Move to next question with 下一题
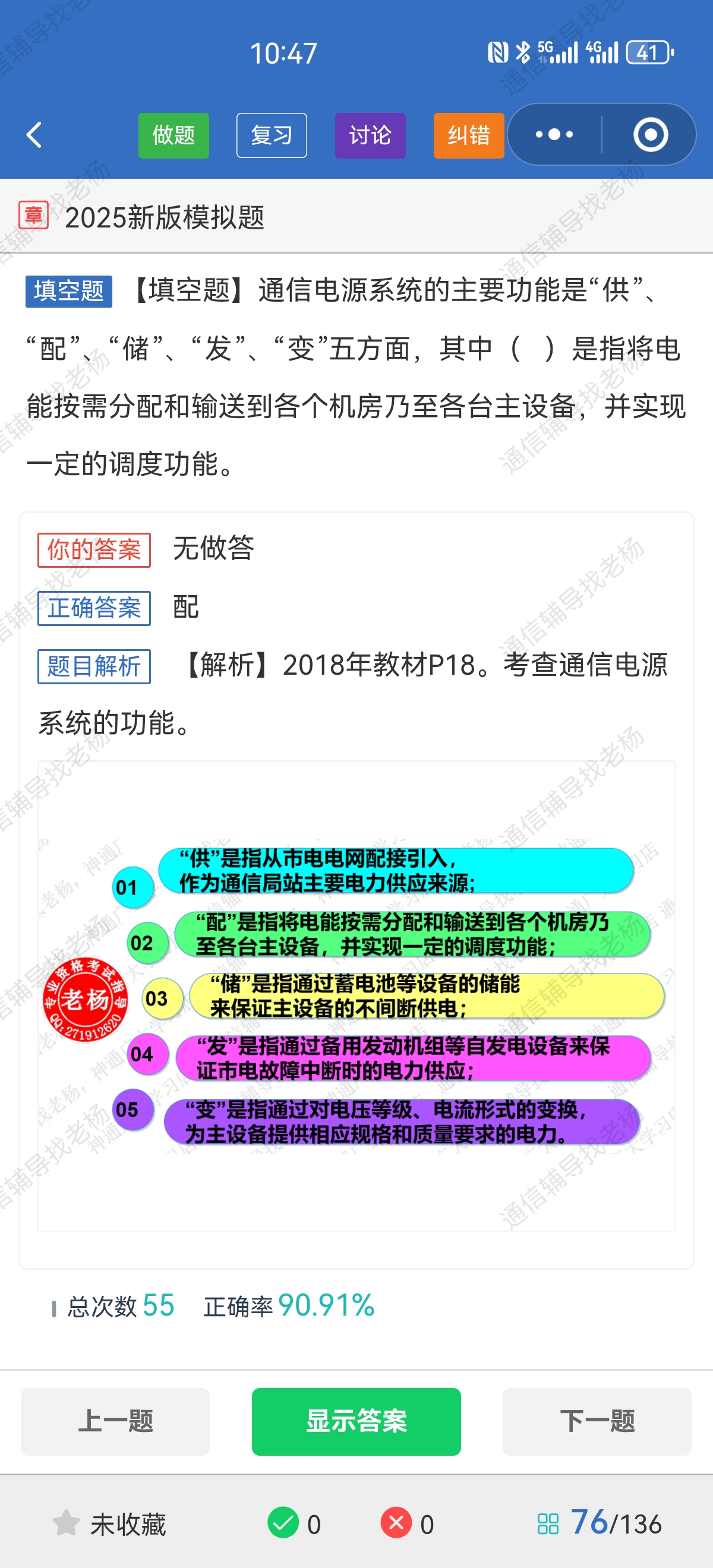 (597, 1421)
